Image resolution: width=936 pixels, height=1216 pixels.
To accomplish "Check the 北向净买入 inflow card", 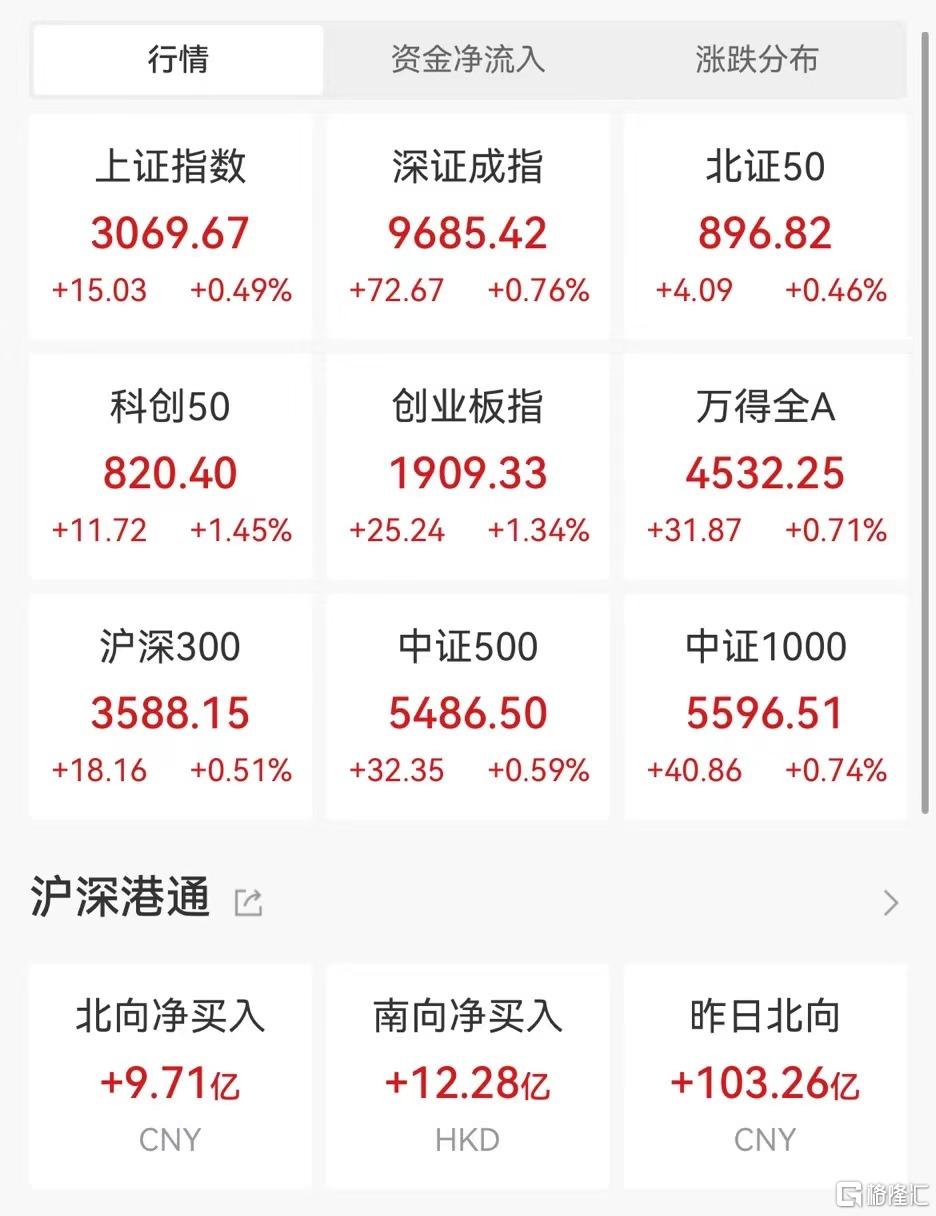I will point(170,1075).
